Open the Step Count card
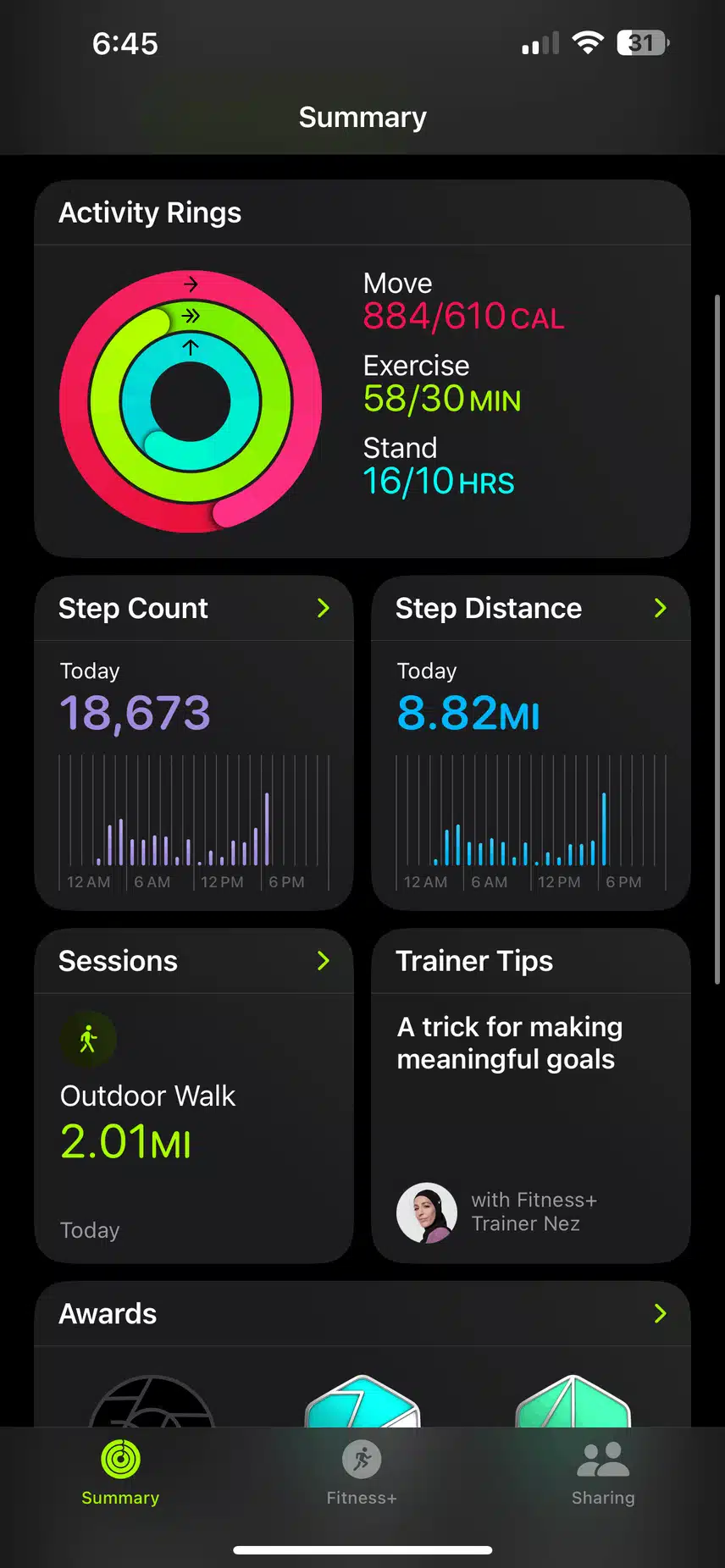The height and width of the screenshot is (1568, 725). pyautogui.click(x=194, y=742)
